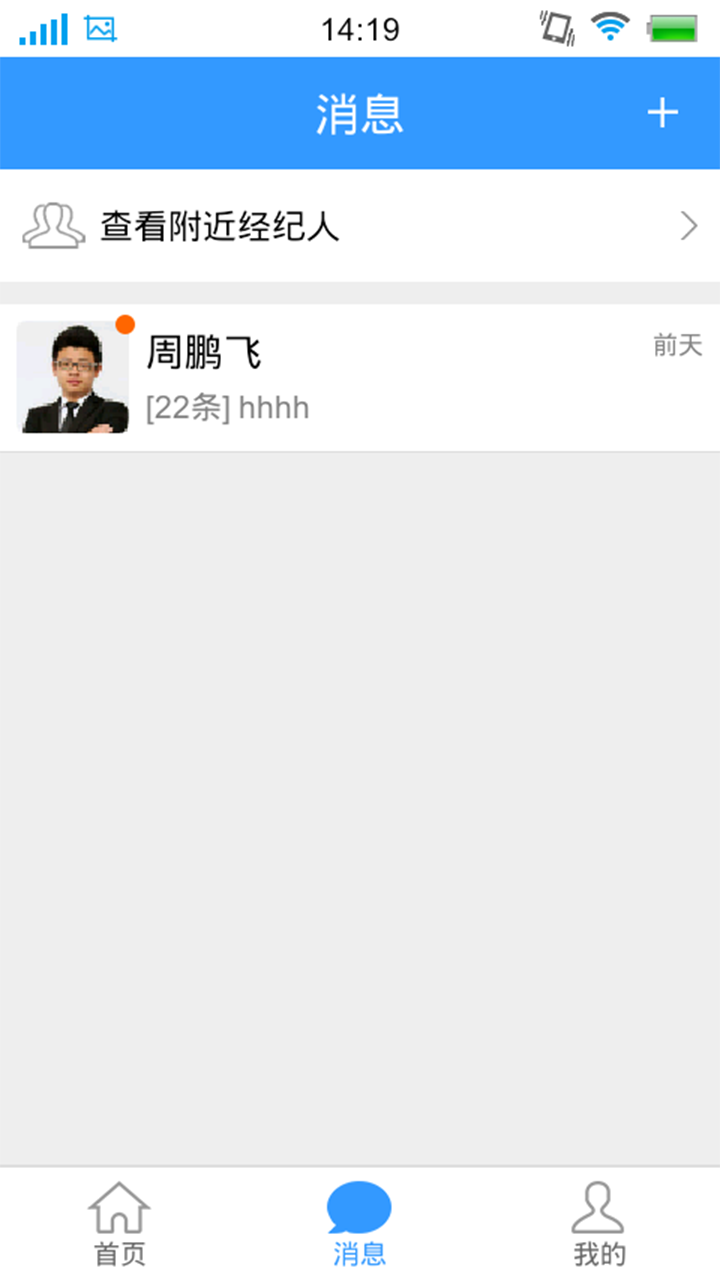Open 查看附近经纪人 row

pos(360,227)
